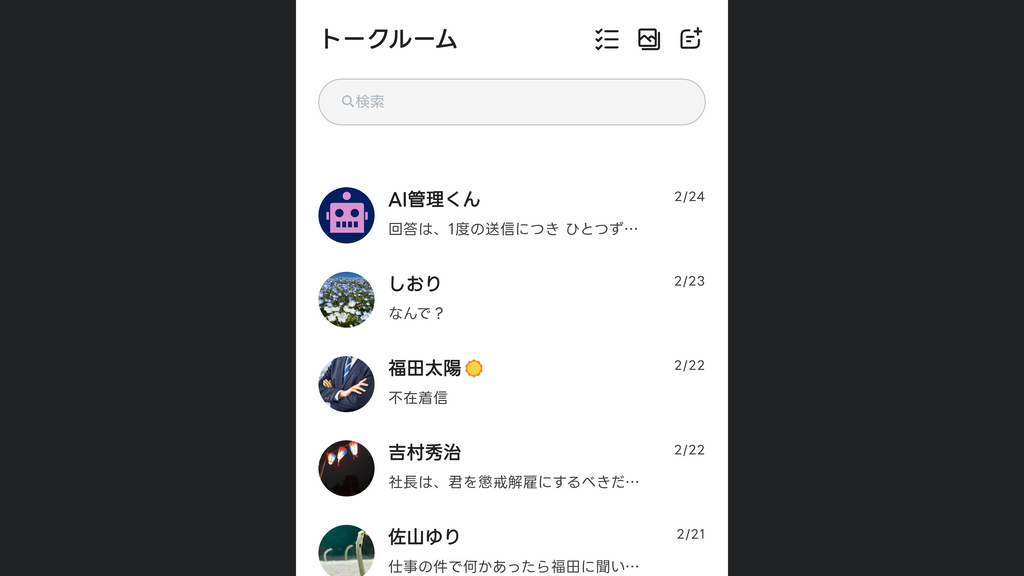The width and height of the screenshot is (1024, 576).
Task: Open the chat with AI管理くん
Action: click(x=511, y=214)
